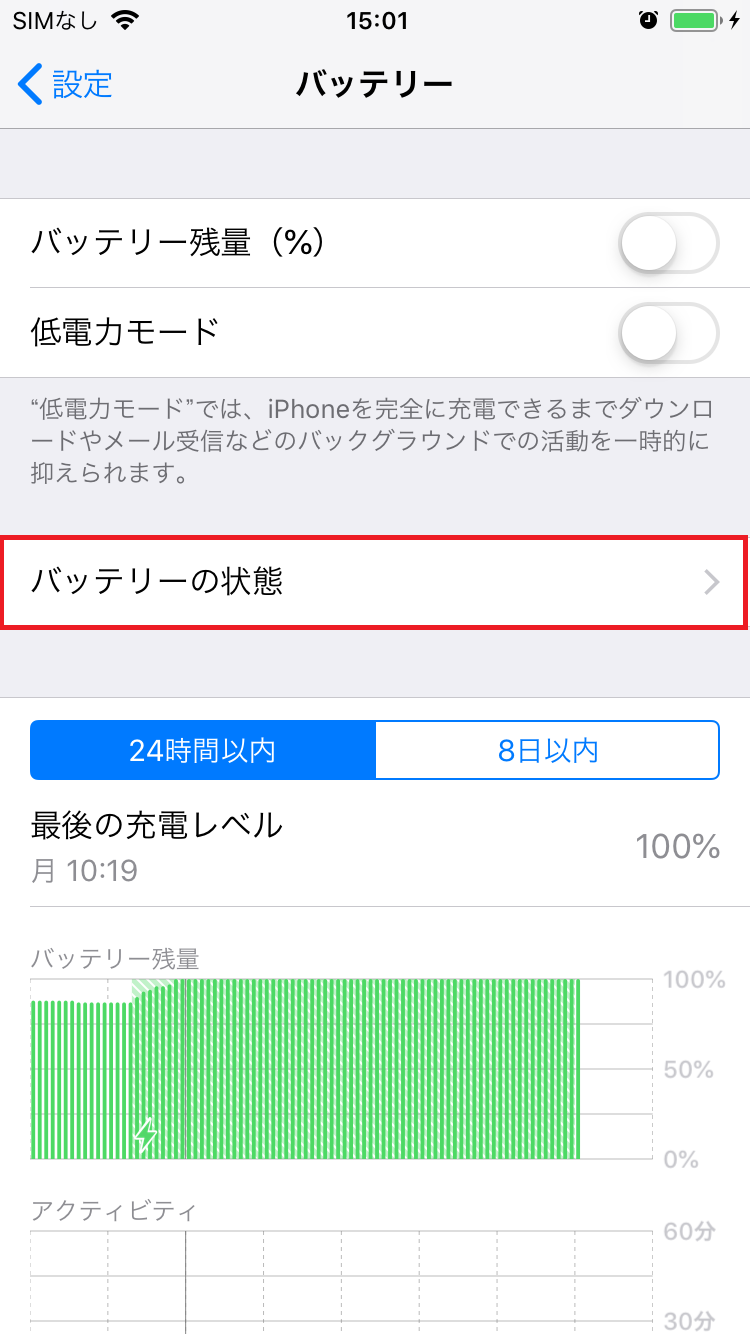
Task: Turn on 低電力モード
Action: [668, 332]
